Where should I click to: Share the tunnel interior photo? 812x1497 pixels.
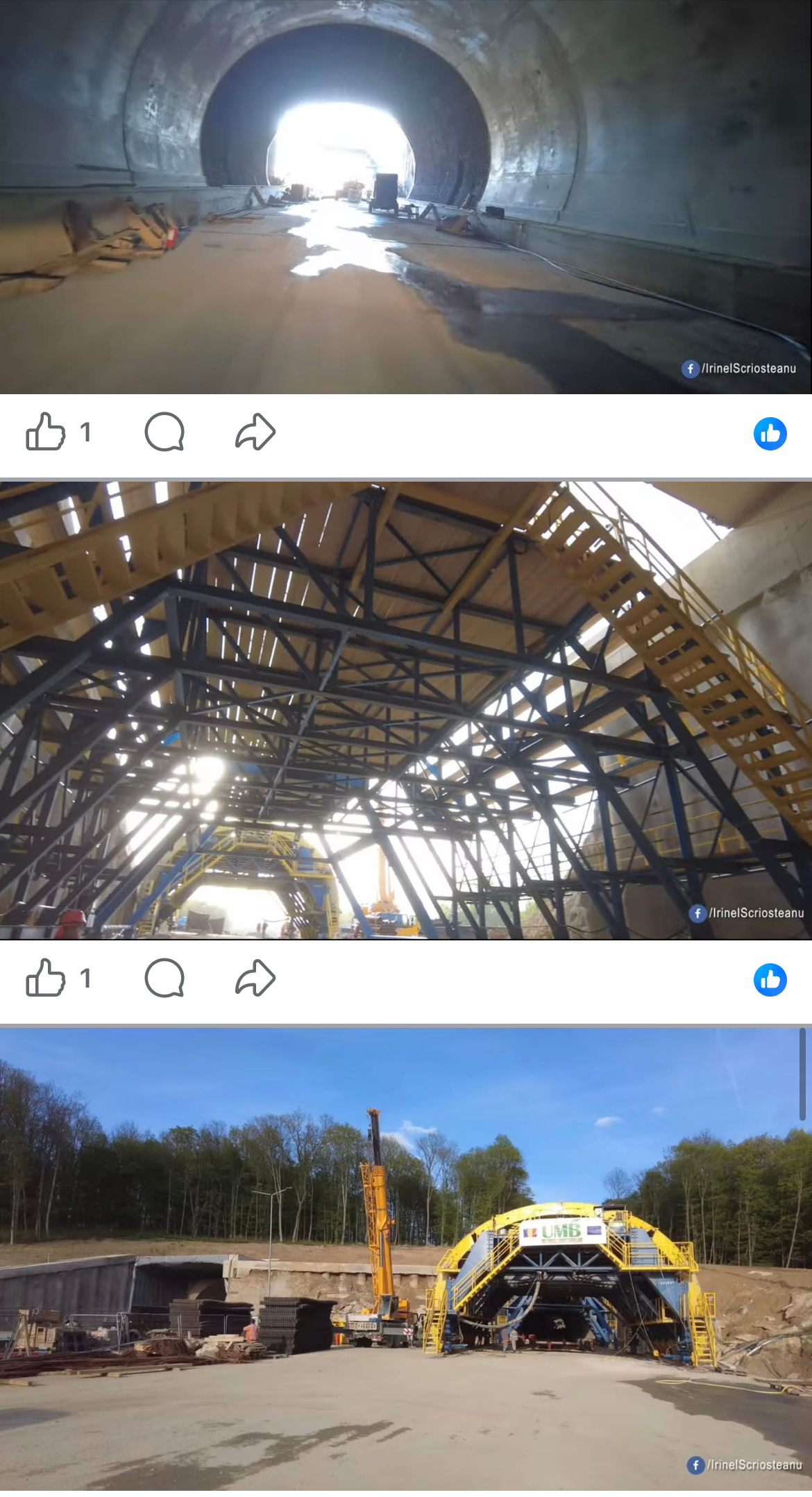coord(255,432)
